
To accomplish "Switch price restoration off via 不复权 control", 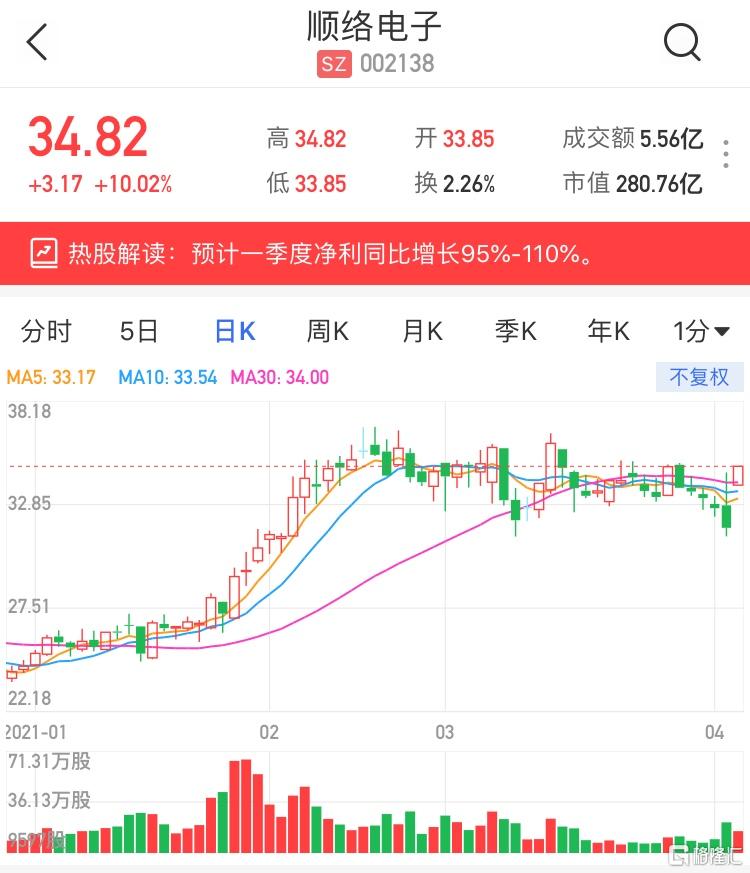I will pyautogui.click(x=699, y=377).
